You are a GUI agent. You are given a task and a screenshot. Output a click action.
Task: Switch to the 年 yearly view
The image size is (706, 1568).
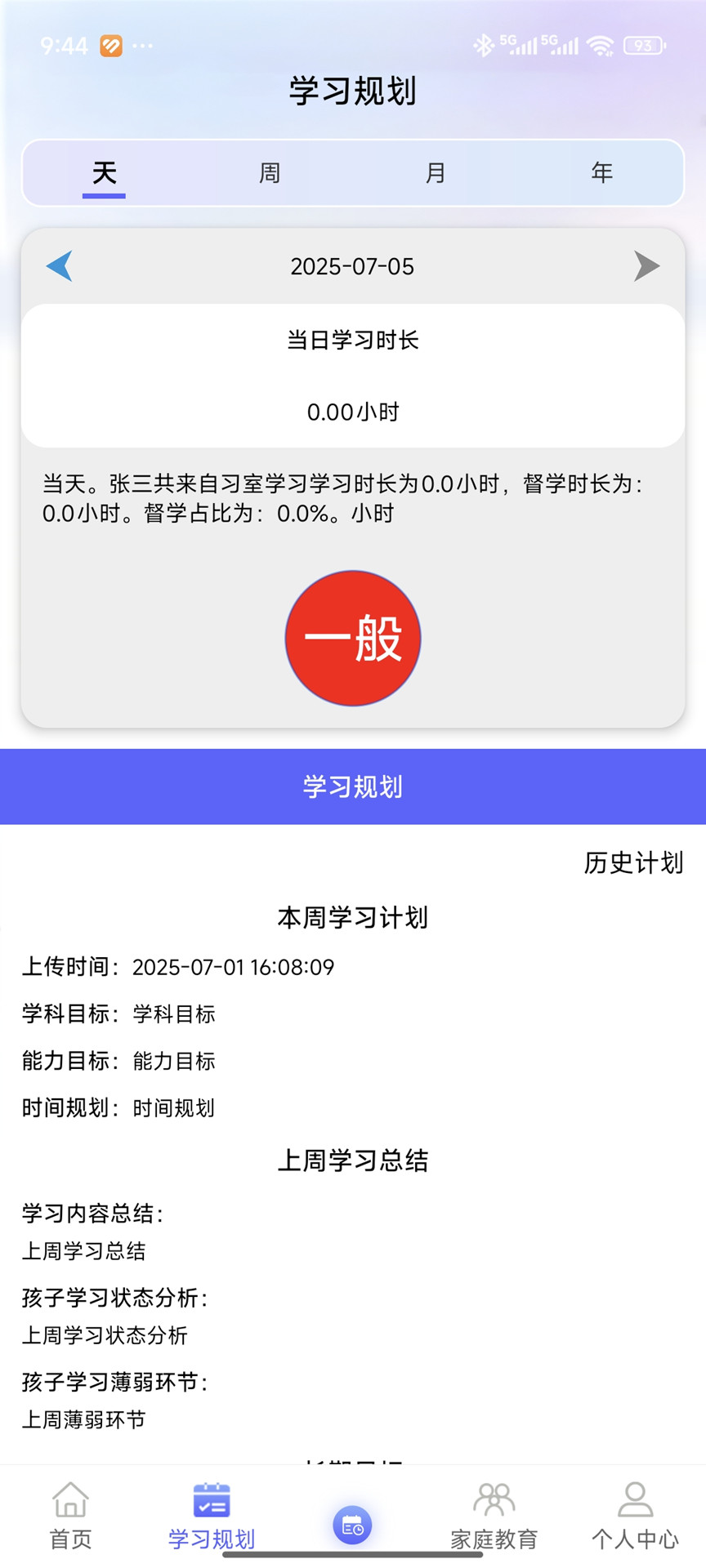[602, 173]
